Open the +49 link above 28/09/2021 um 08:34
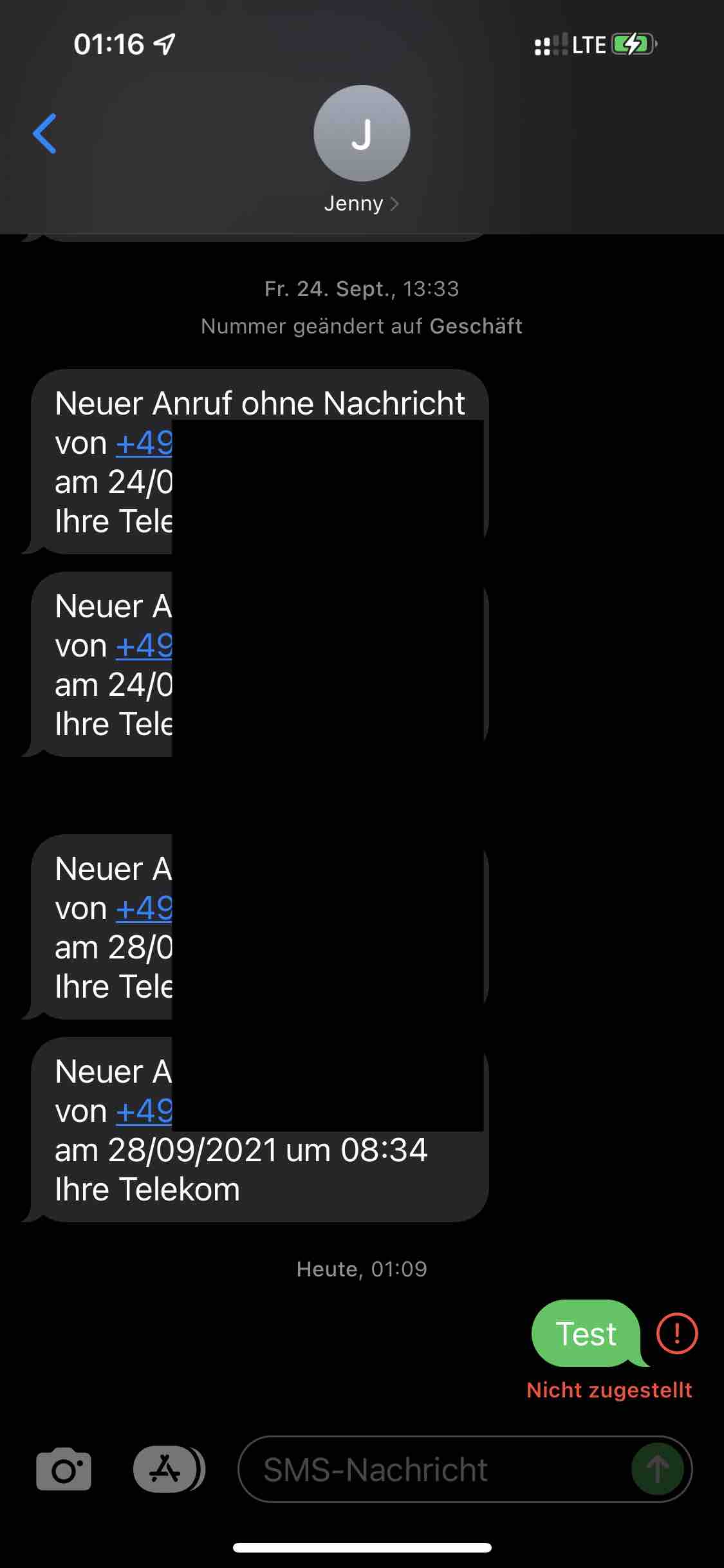Viewport: 724px width, 1568px height. click(144, 1112)
